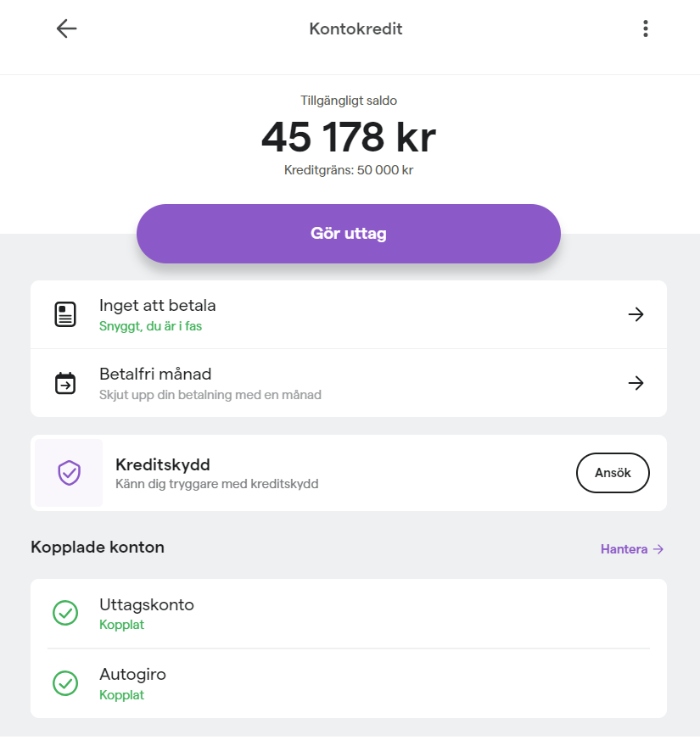This screenshot has height=737, width=700.
Task: Open the three-dot overflow menu
Action: coord(645,29)
